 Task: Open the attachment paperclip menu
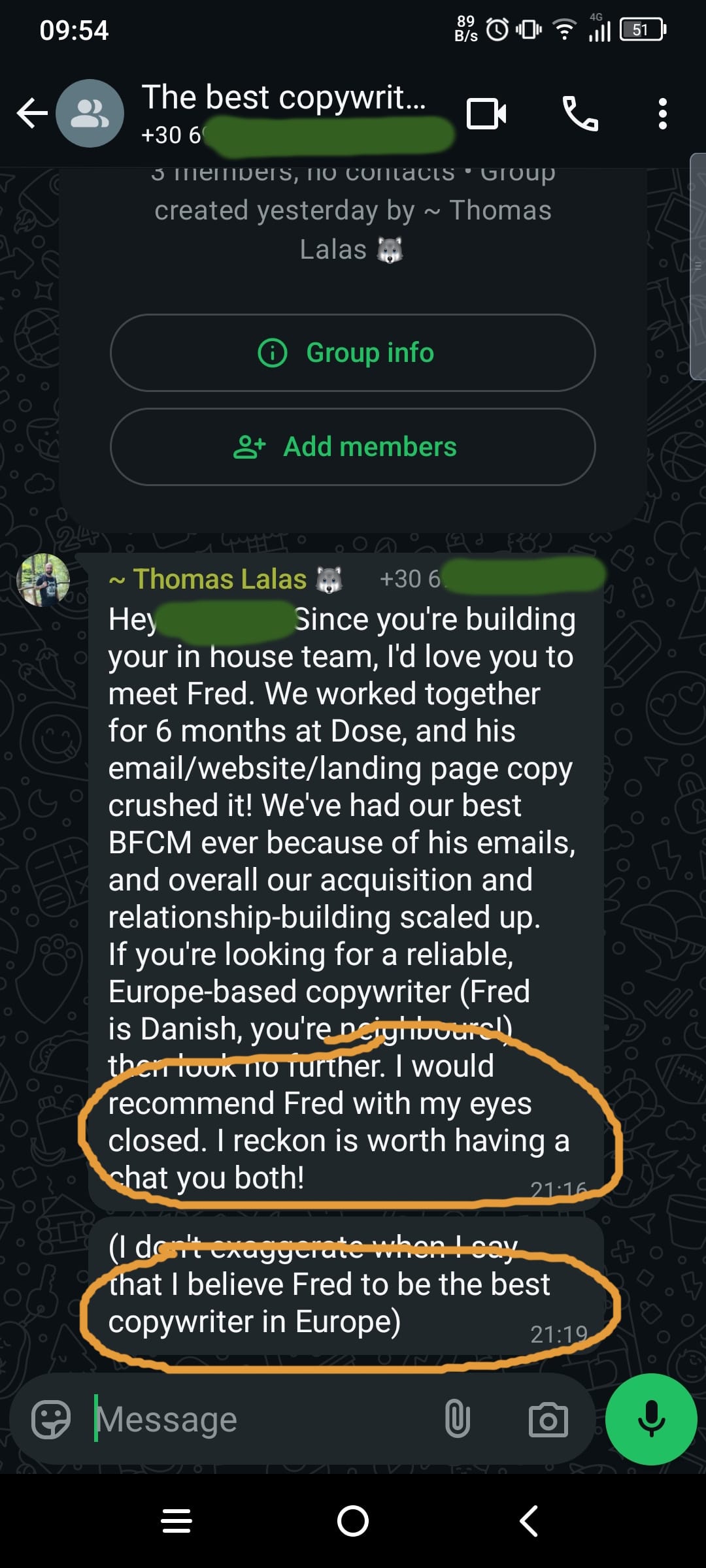[458, 1419]
